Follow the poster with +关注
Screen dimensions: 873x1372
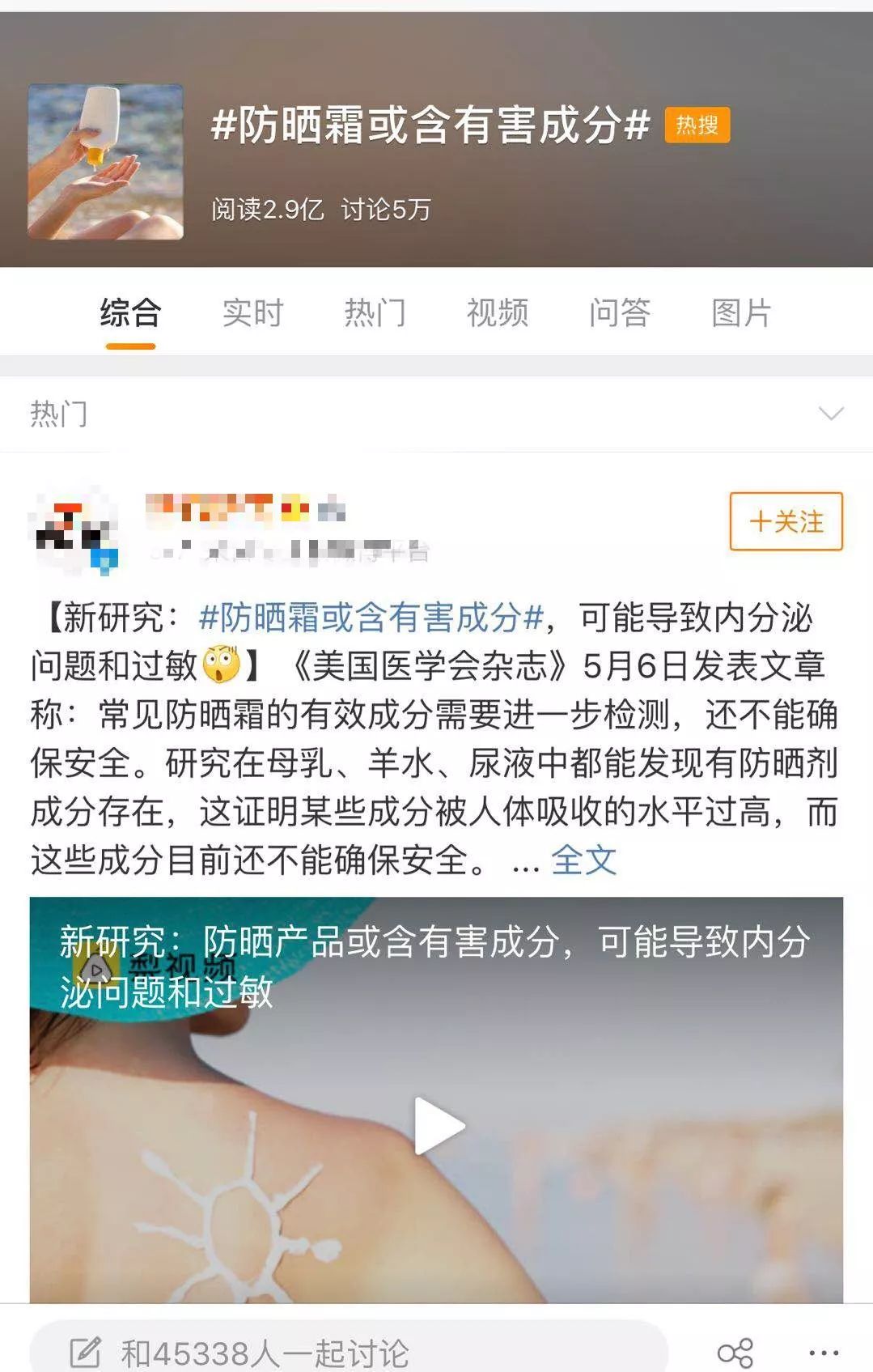[x=786, y=521]
